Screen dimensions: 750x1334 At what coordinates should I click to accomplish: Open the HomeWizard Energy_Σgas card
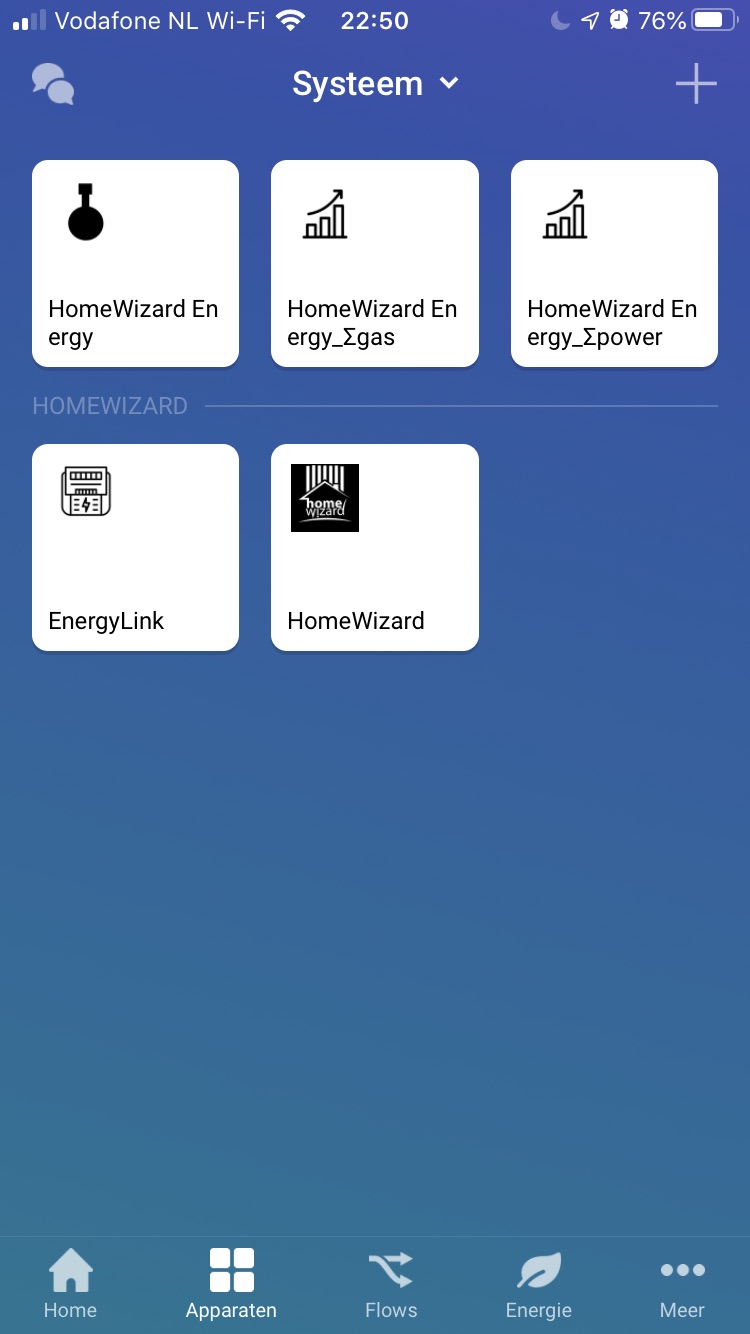pyautogui.click(x=374, y=264)
